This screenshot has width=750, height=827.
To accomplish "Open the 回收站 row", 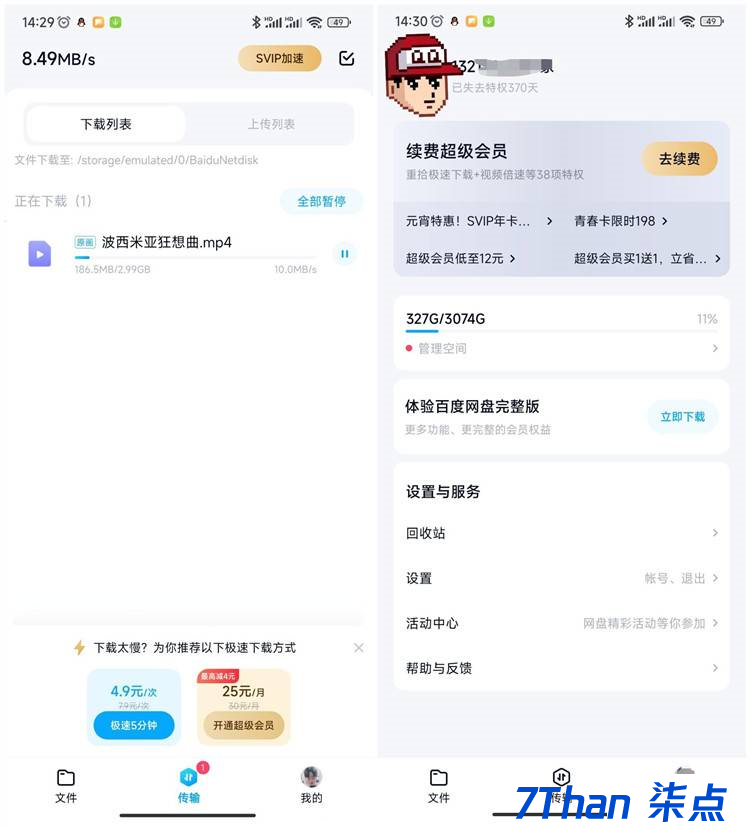I will (x=560, y=533).
